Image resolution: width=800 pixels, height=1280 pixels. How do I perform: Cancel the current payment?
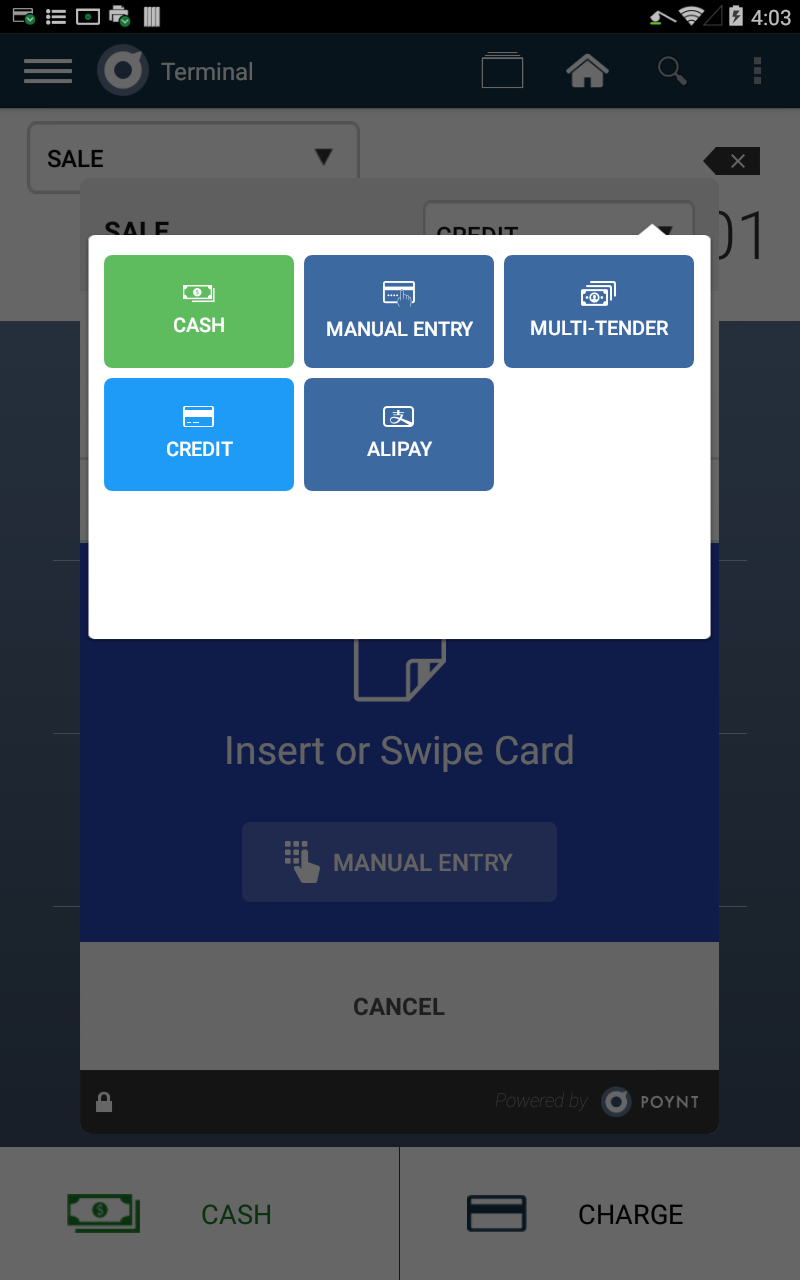pos(398,1006)
